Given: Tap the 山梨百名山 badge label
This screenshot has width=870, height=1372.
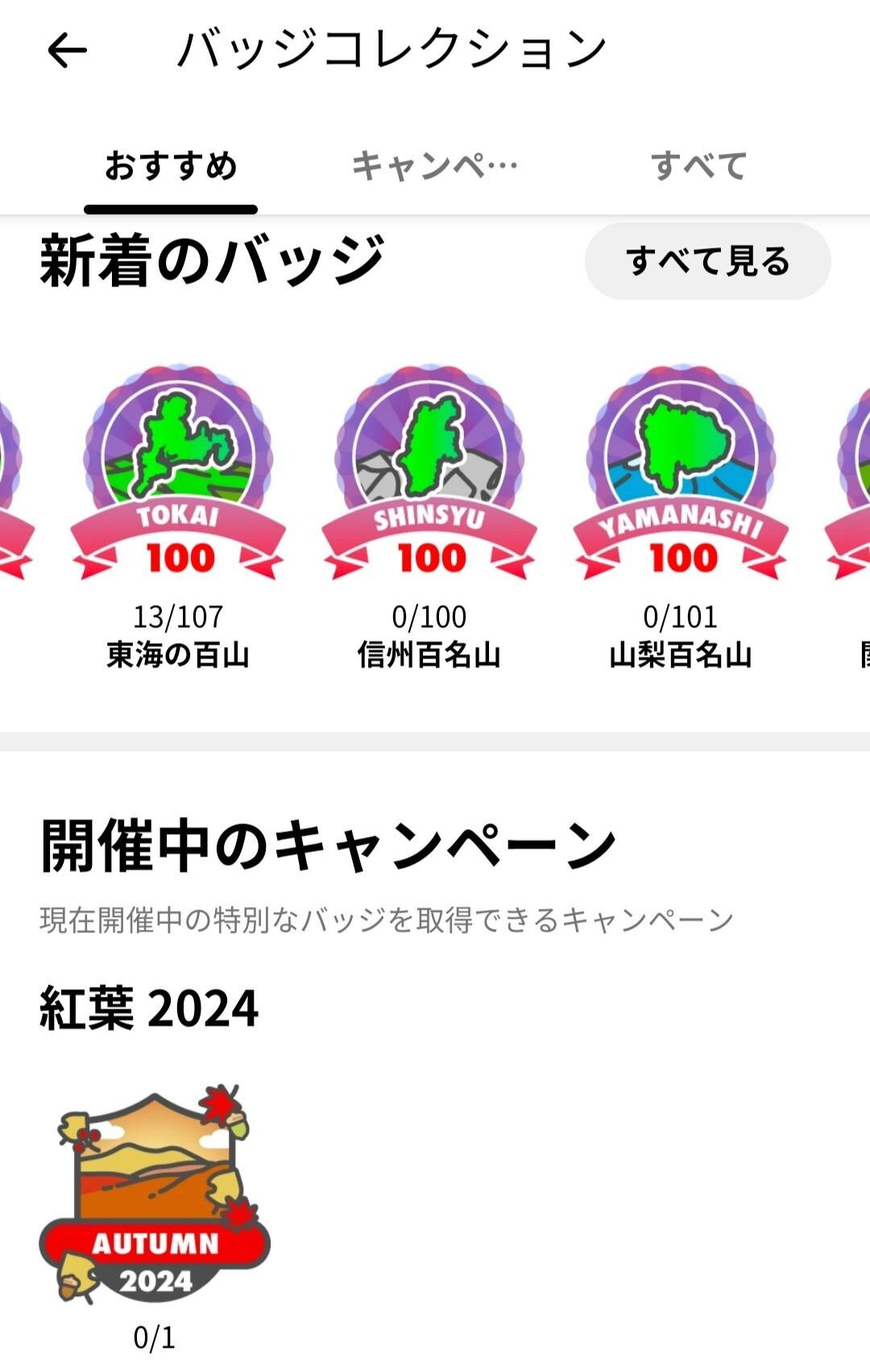Looking at the screenshot, I should (682, 654).
